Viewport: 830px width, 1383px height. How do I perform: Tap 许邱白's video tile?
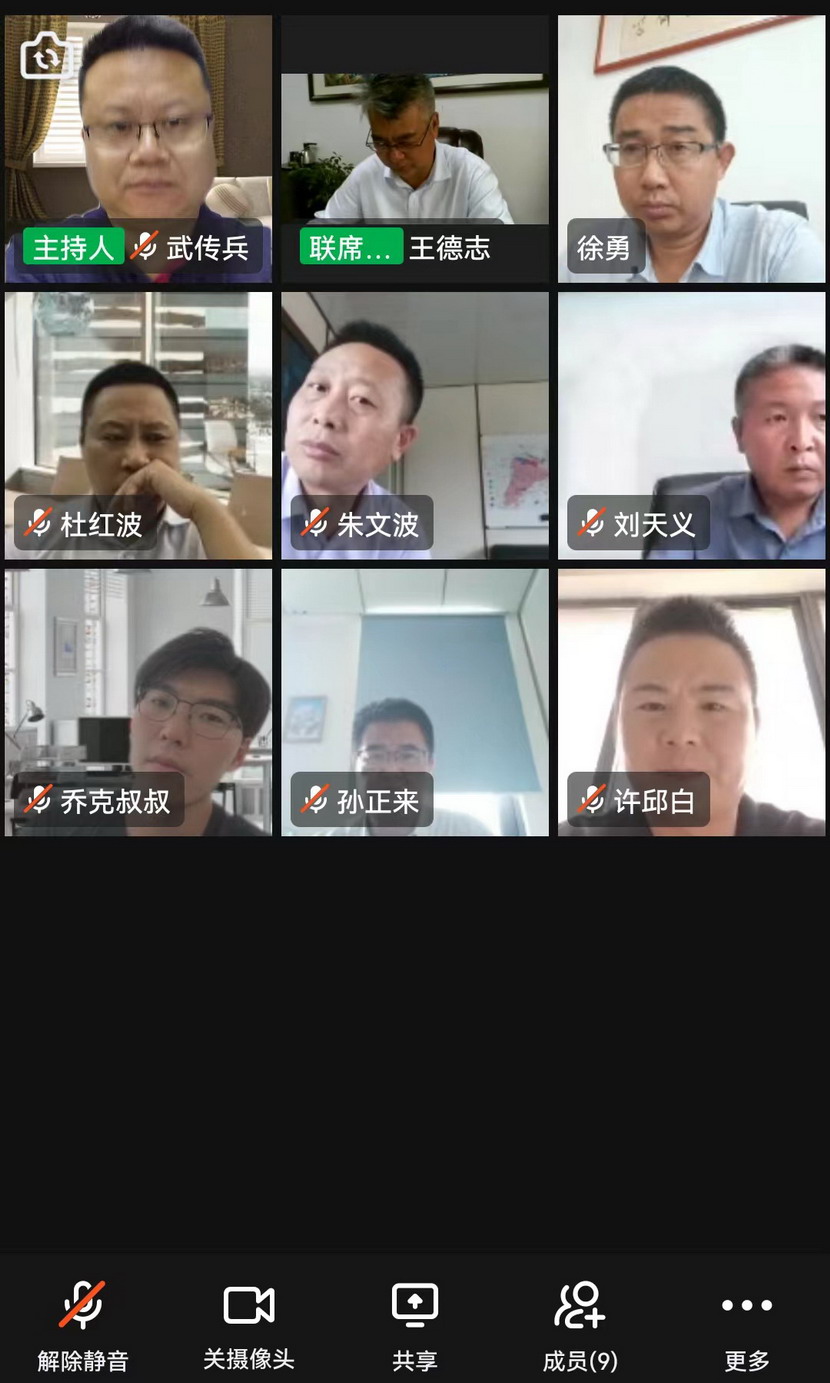pyautogui.click(x=692, y=702)
